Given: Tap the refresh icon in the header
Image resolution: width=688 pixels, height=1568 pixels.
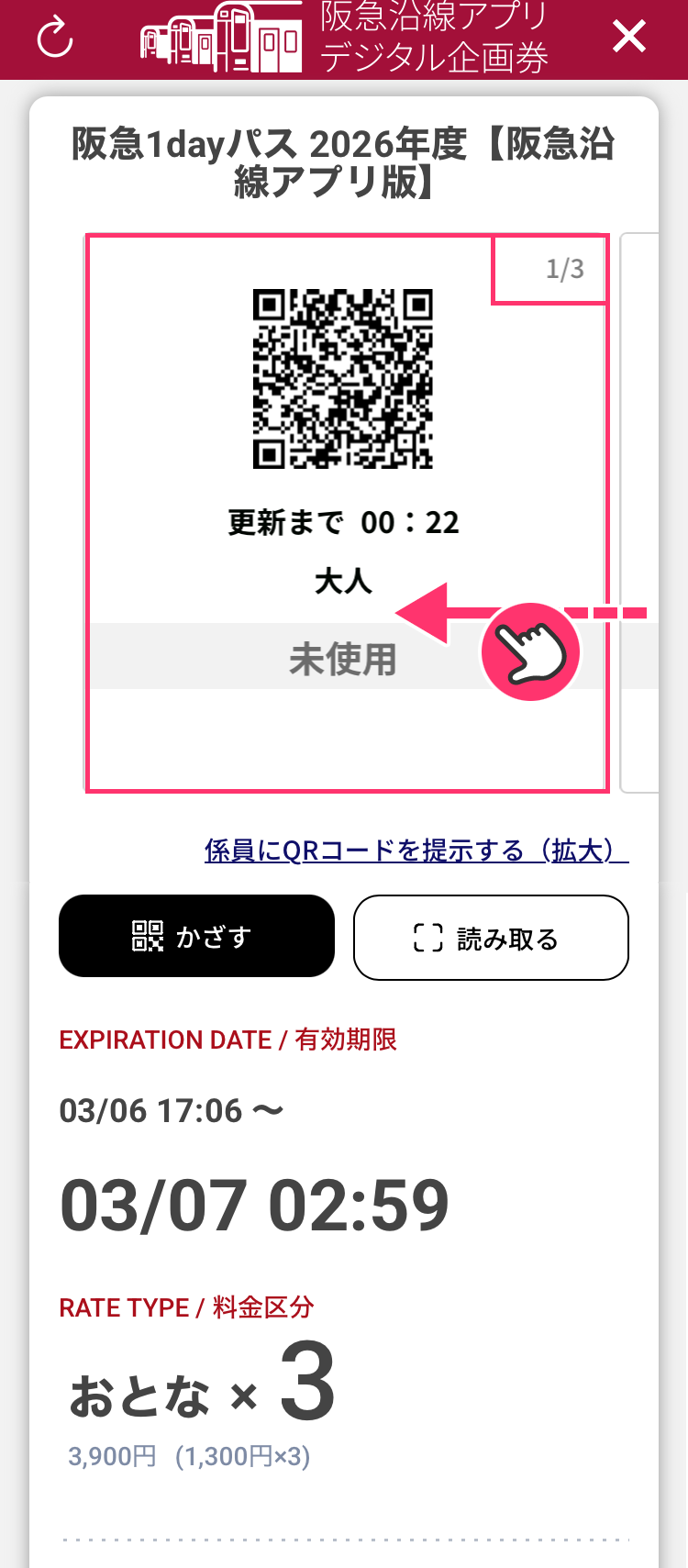Looking at the screenshot, I should [55, 38].
